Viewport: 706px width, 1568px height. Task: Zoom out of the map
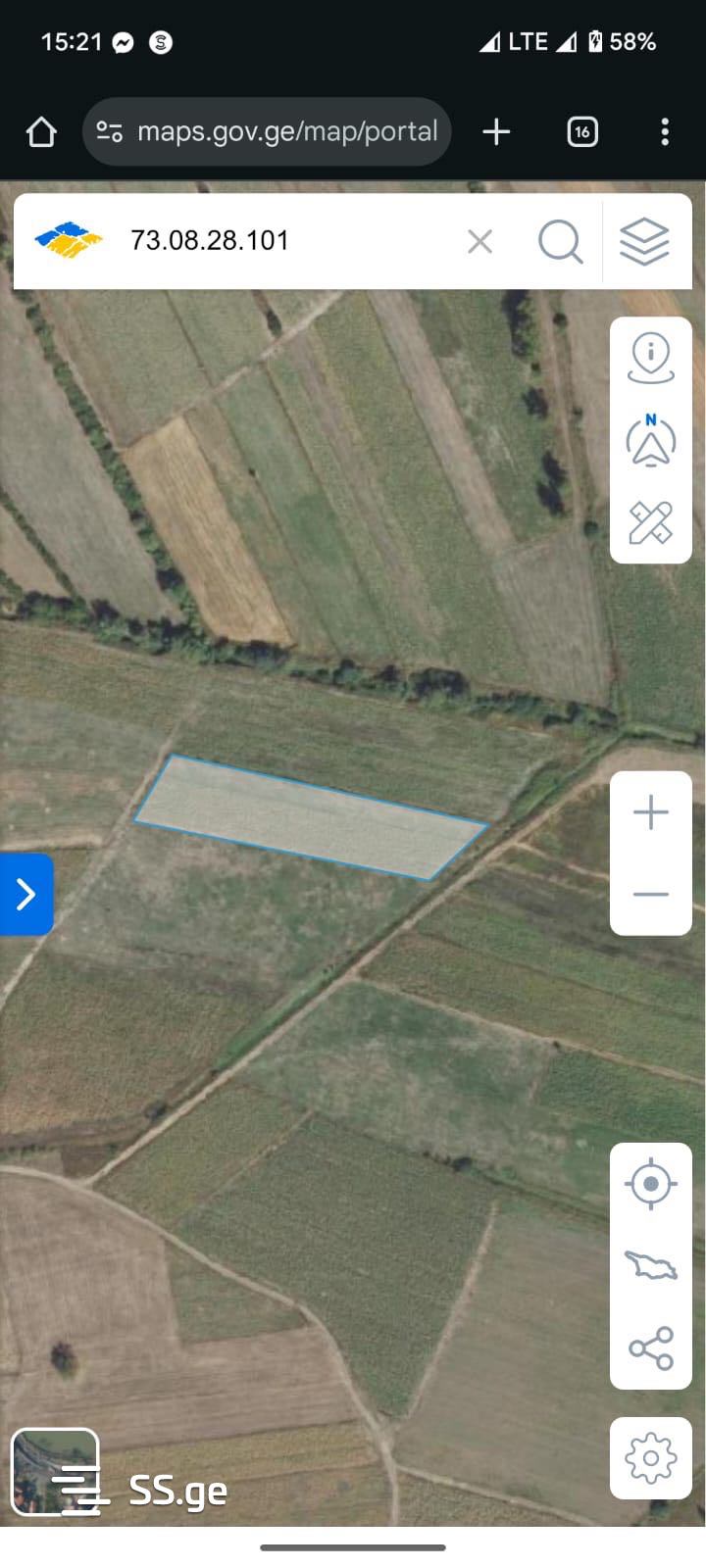tap(650, 894)
